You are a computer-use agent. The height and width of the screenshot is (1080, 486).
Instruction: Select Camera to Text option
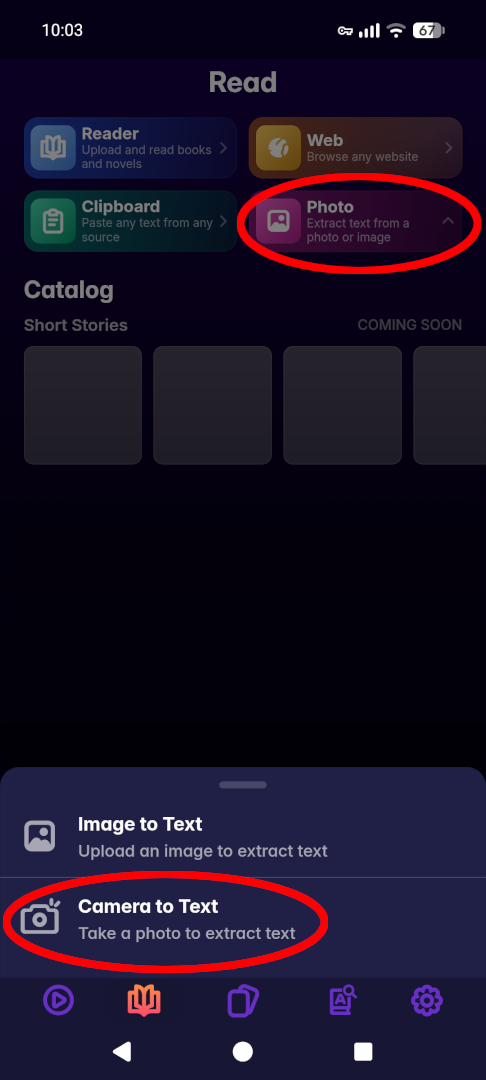(x=243, y=921)
